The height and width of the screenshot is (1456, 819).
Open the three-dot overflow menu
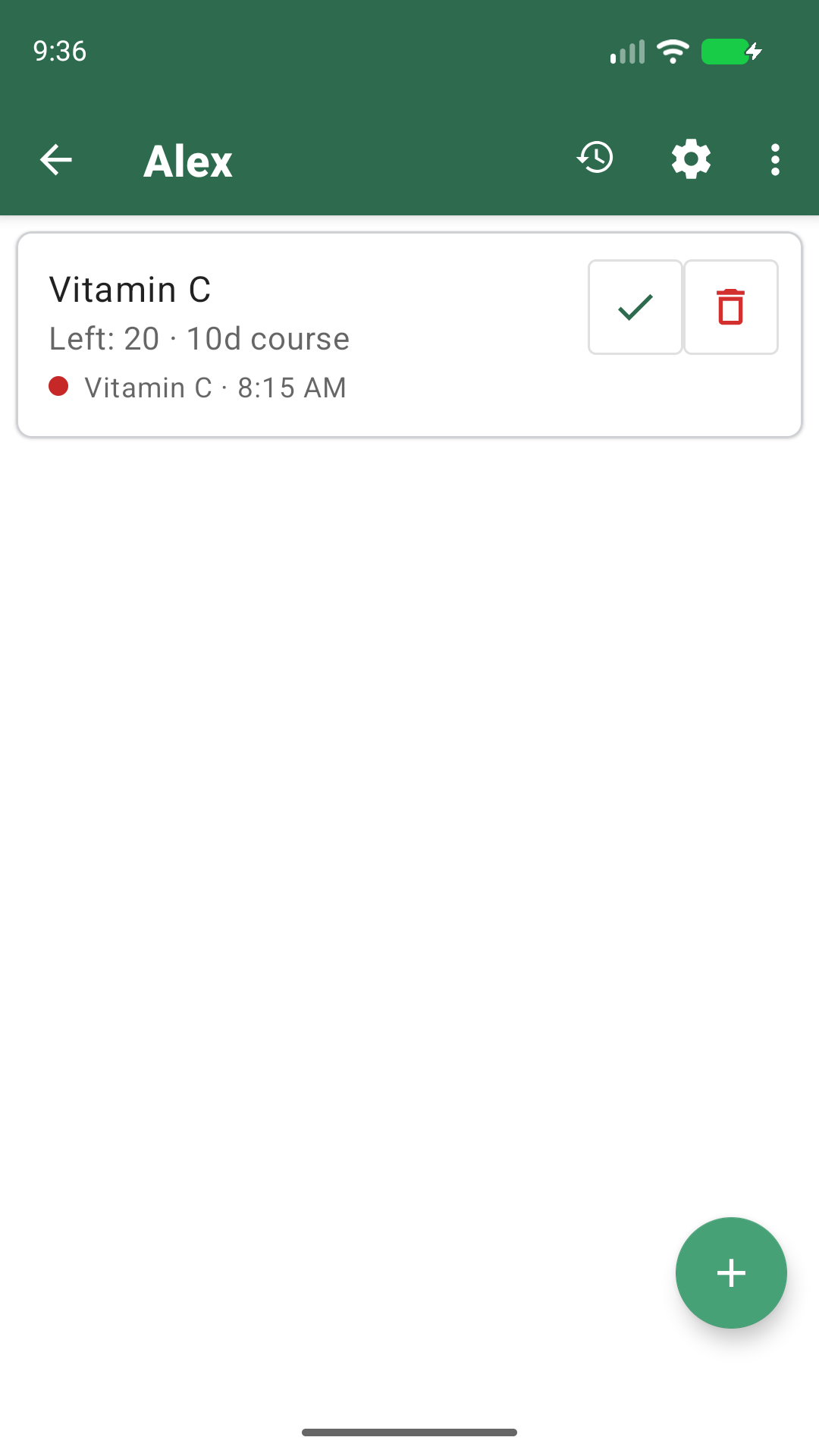[x=774, y=160]
